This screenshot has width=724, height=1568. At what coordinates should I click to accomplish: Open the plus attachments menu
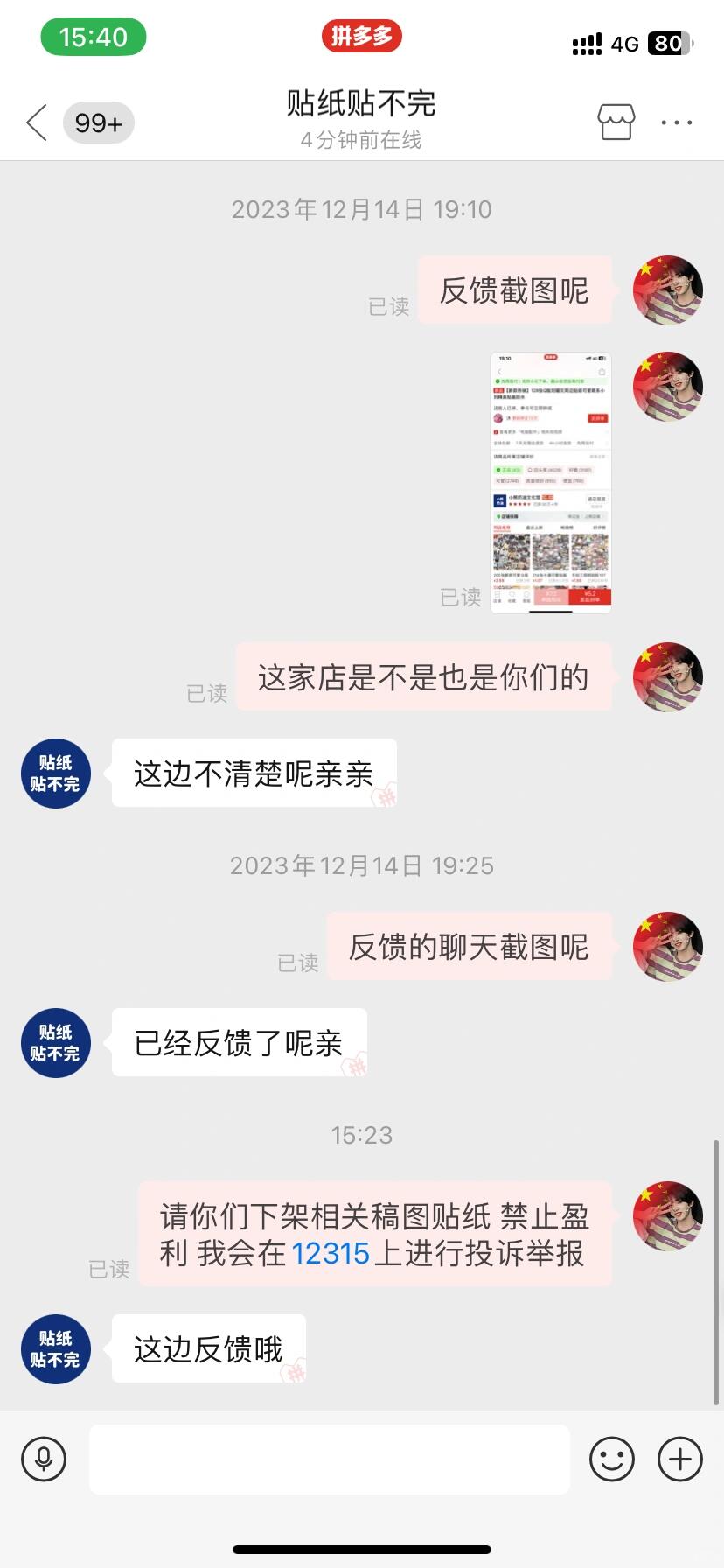pyautogui.click(x=680, y=1459)
